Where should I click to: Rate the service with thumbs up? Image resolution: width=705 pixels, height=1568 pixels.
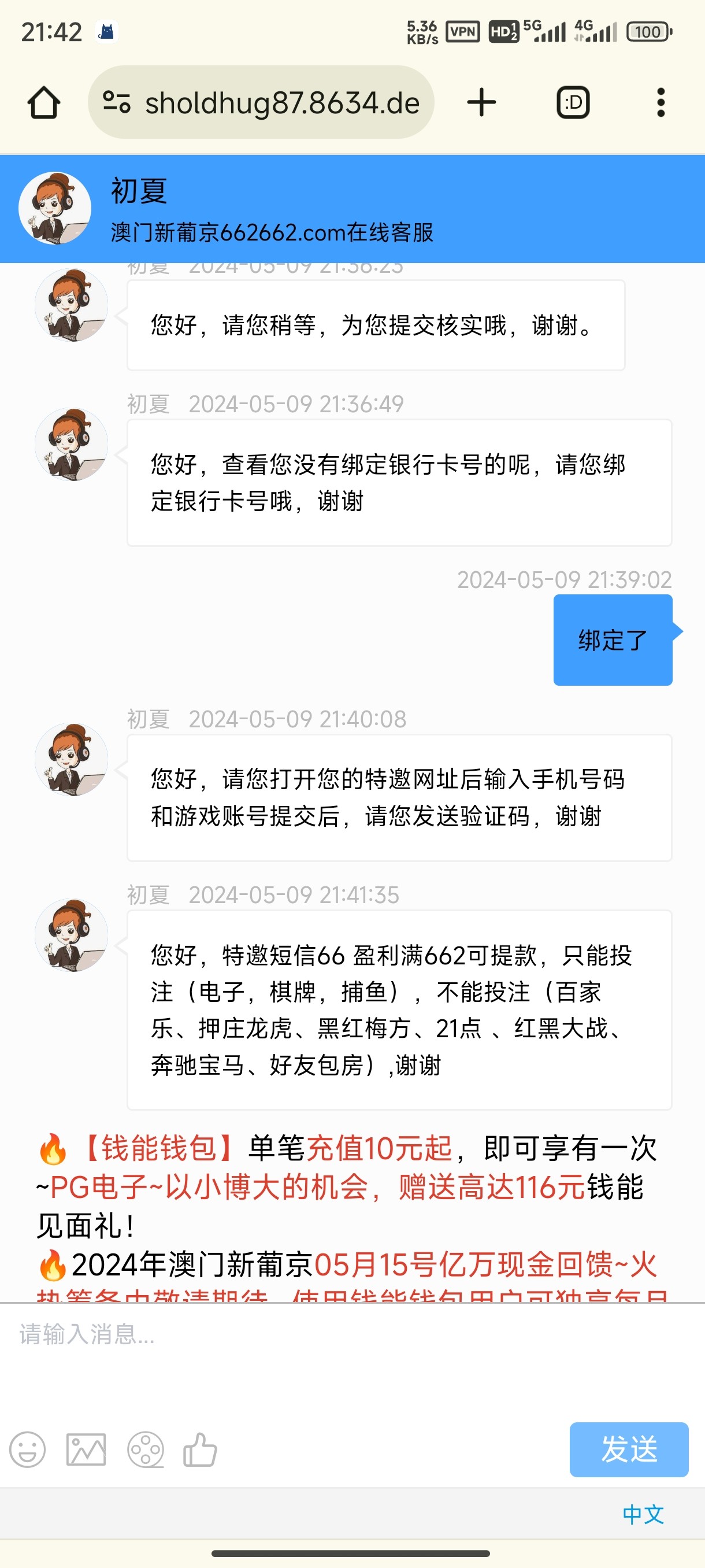point(200,1449)
